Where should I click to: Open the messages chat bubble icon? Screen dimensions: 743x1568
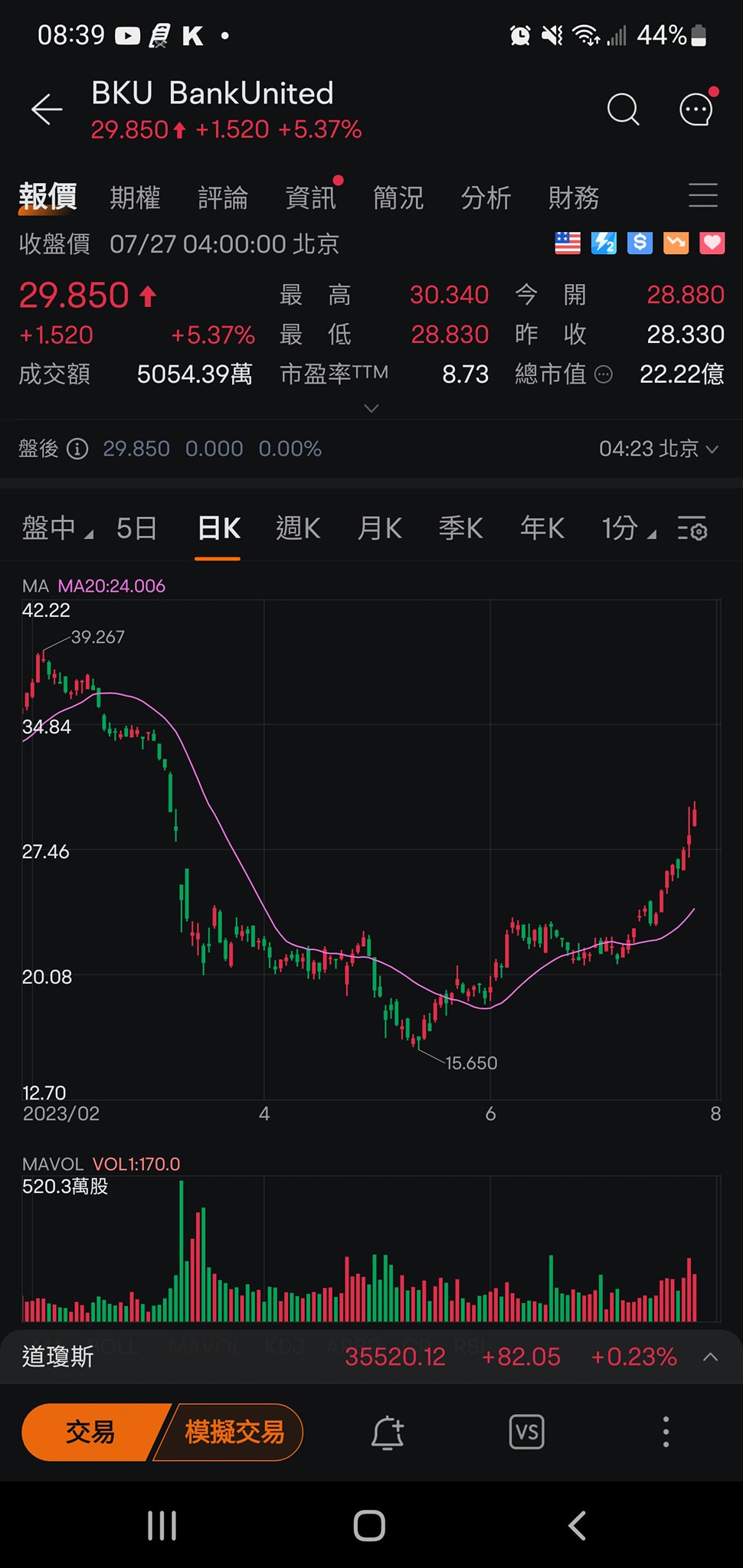[696, 109]
